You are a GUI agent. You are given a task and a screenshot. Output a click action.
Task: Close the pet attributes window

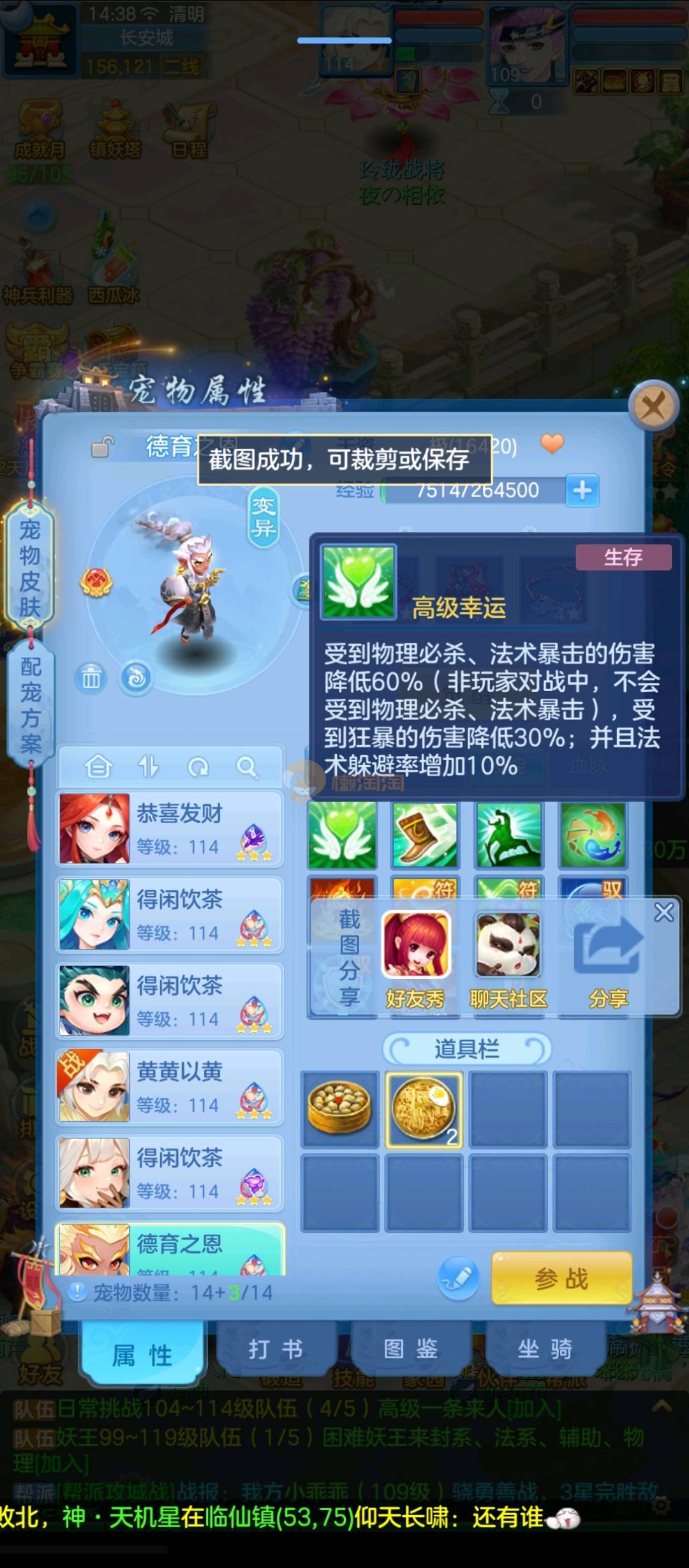(653, 405)
